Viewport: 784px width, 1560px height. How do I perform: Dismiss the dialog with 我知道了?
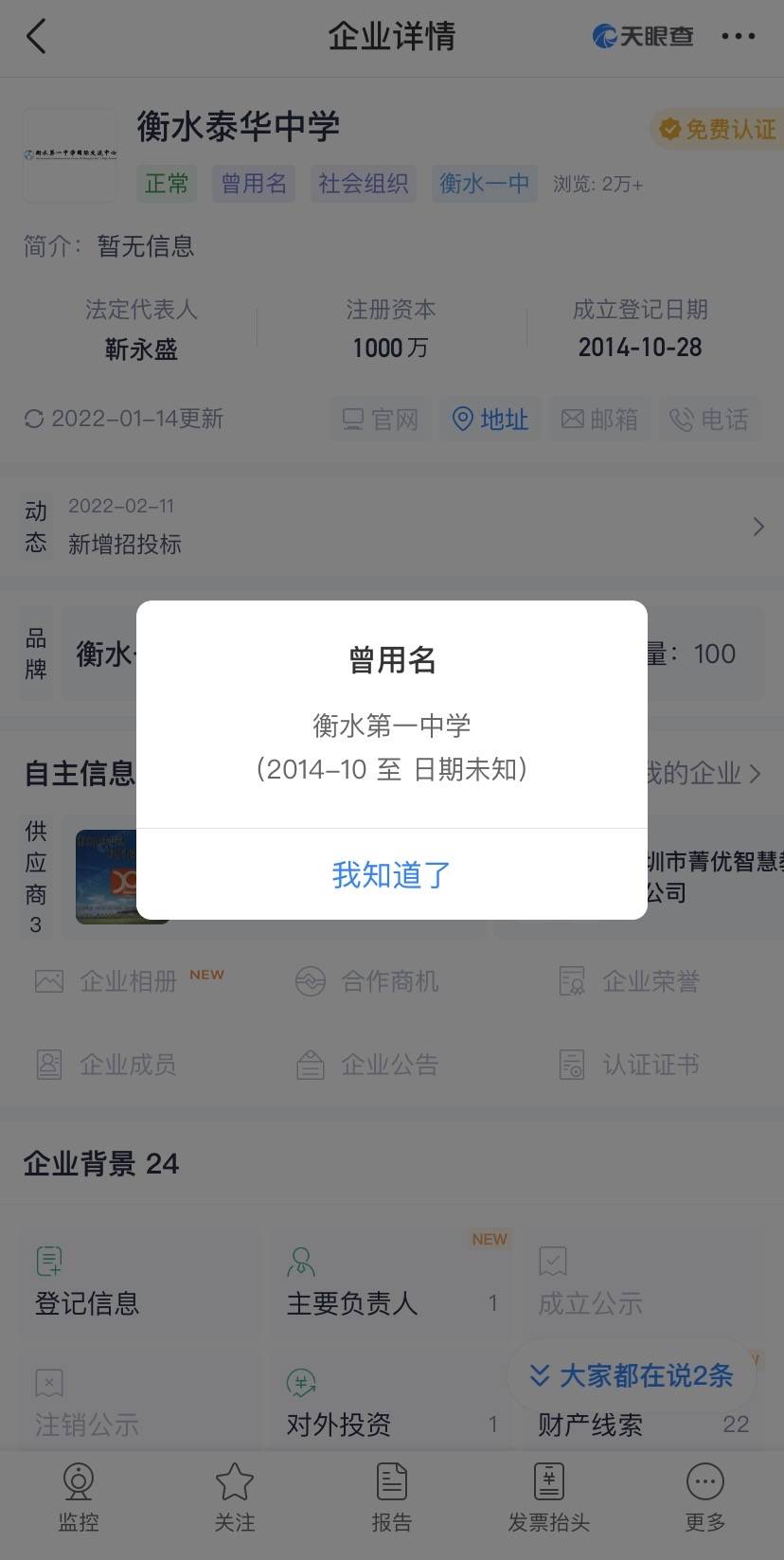click(391, 874)
